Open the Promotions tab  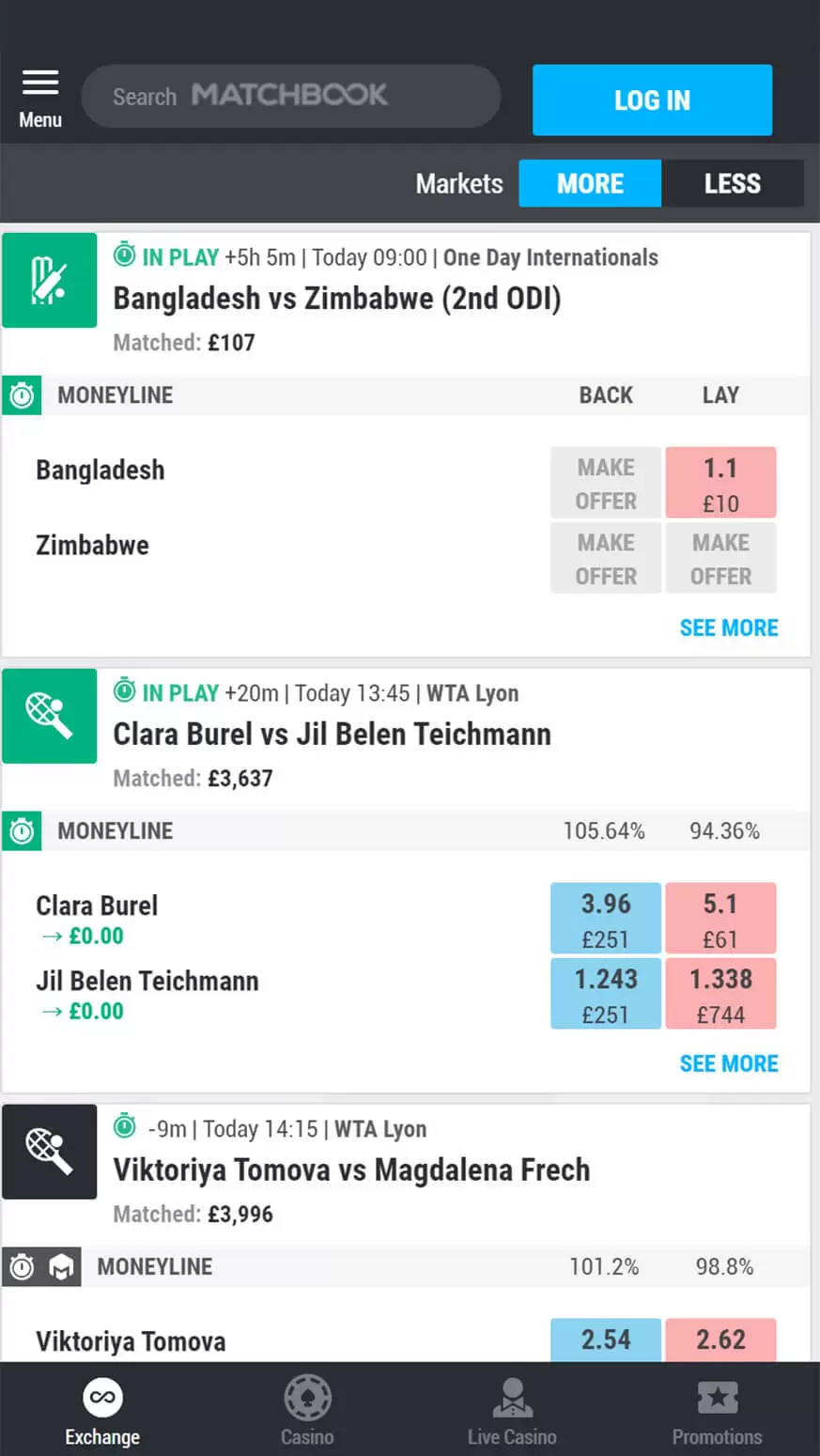717,1411
